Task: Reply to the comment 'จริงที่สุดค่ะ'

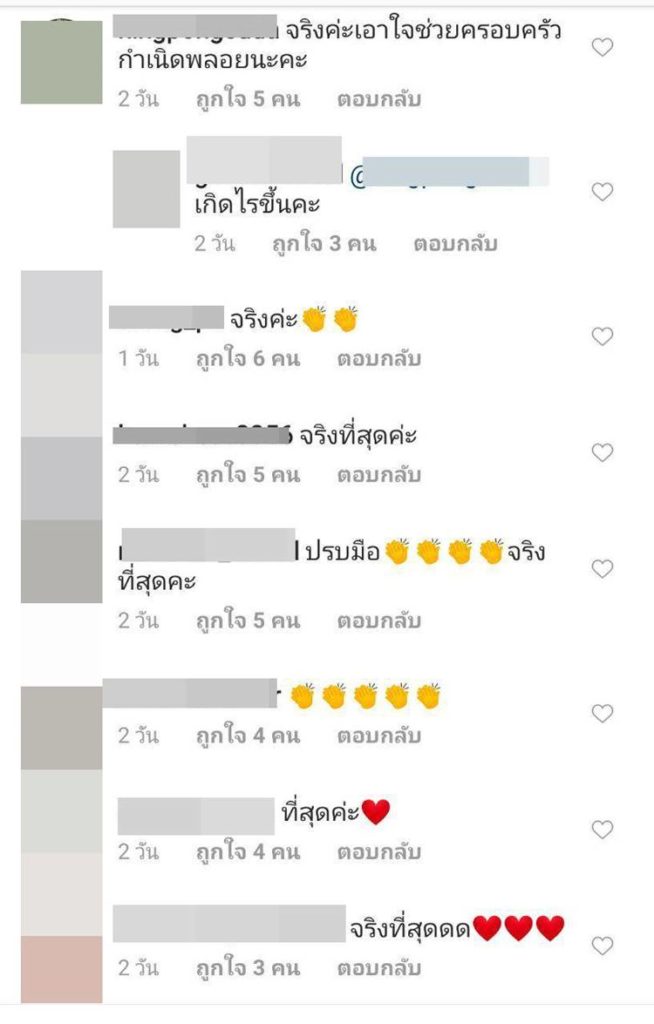Action: point(378,475)
